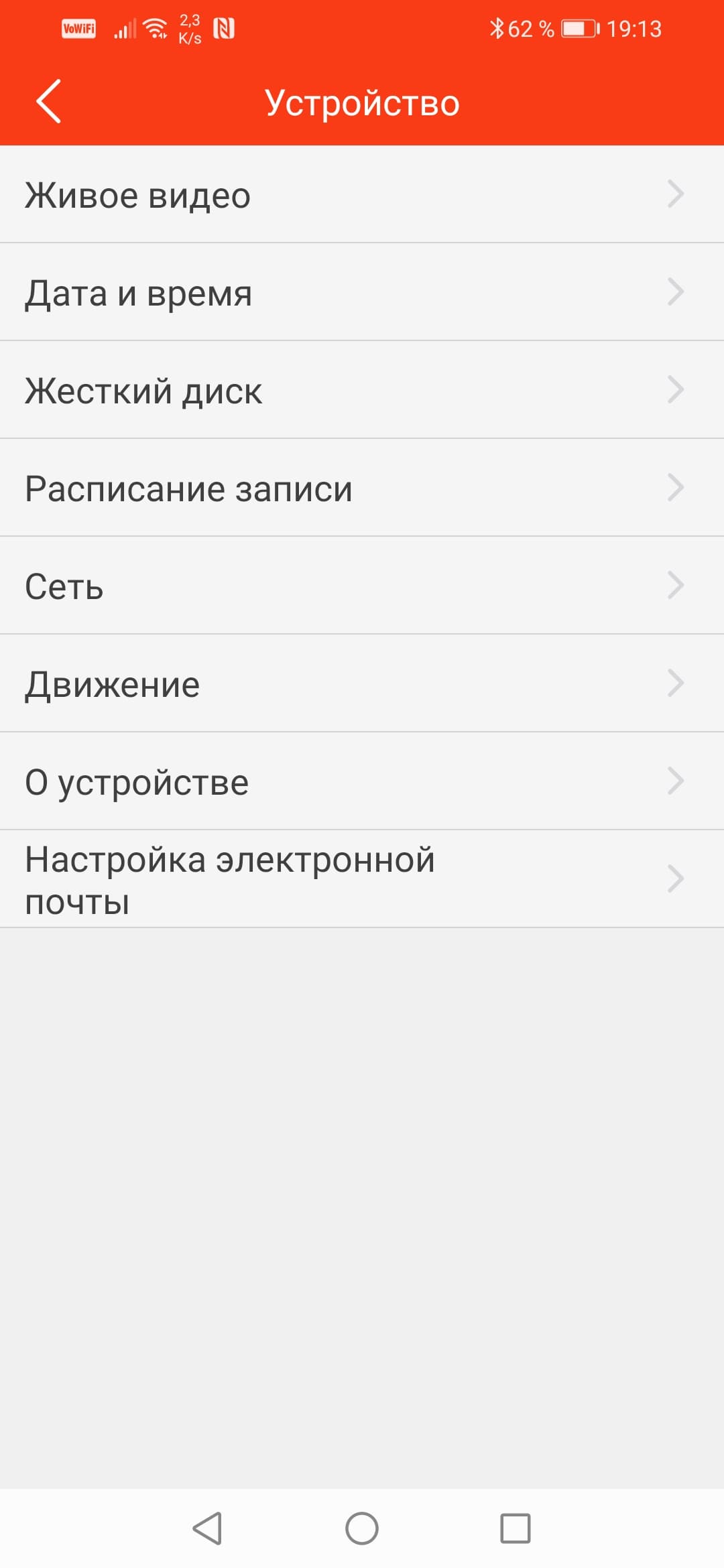Open Движение settings

coord(362,684)
